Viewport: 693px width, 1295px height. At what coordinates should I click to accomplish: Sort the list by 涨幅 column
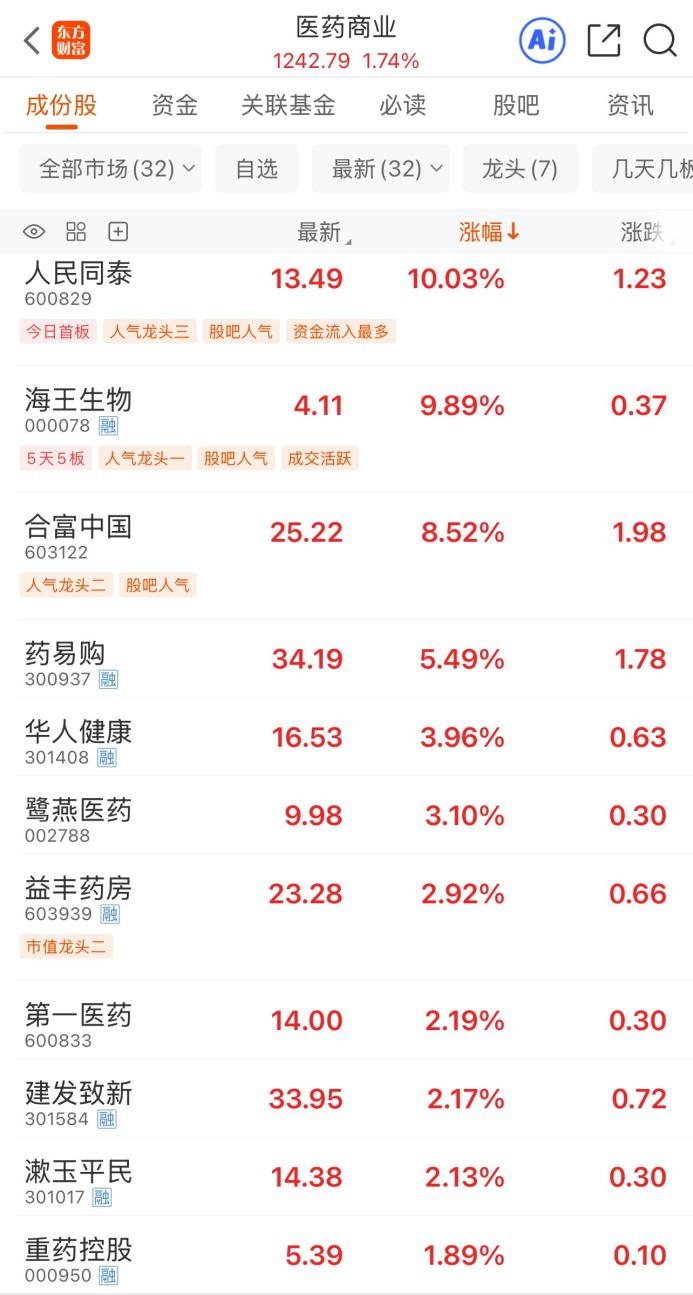coord(489,233)
